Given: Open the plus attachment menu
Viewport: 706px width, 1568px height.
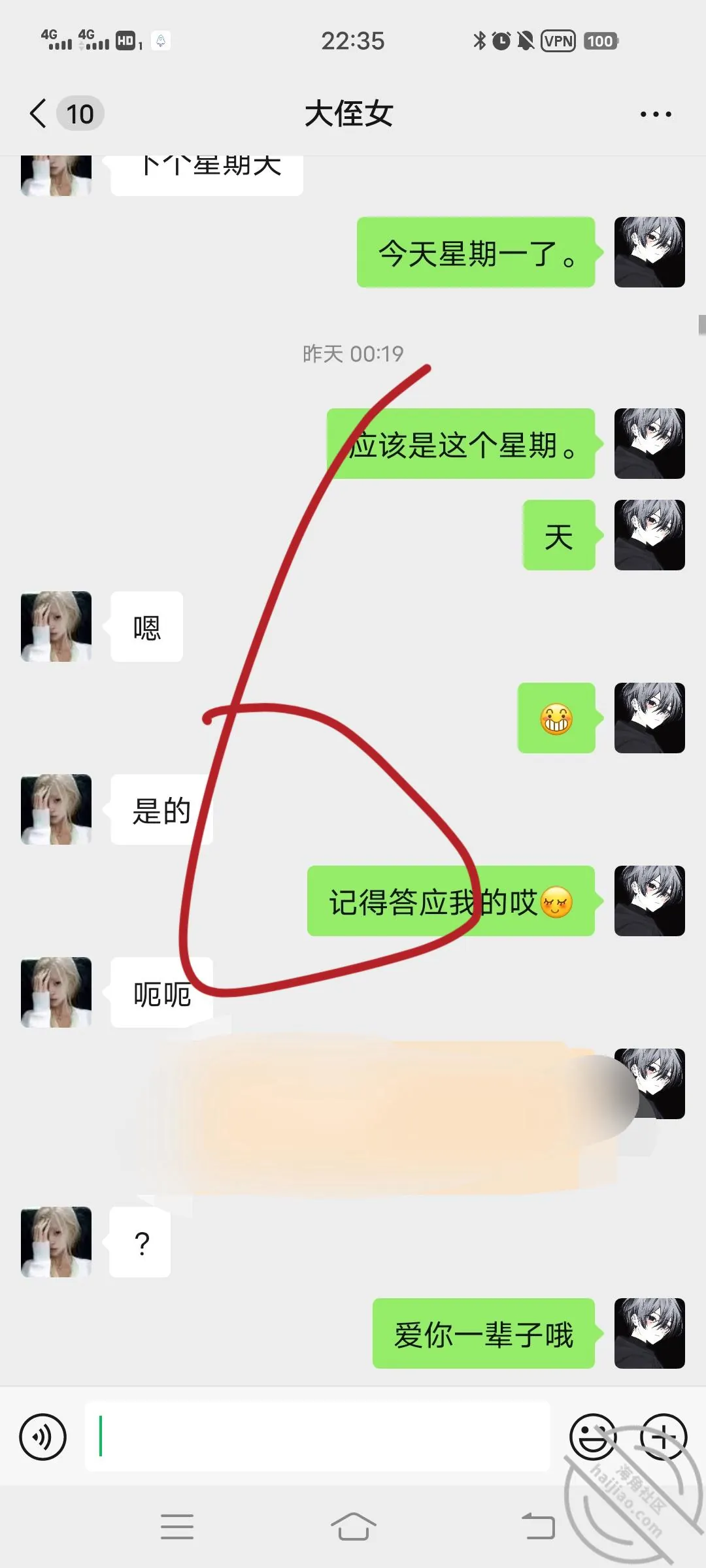Looking at the screenshot, I should pos(663,1437).
